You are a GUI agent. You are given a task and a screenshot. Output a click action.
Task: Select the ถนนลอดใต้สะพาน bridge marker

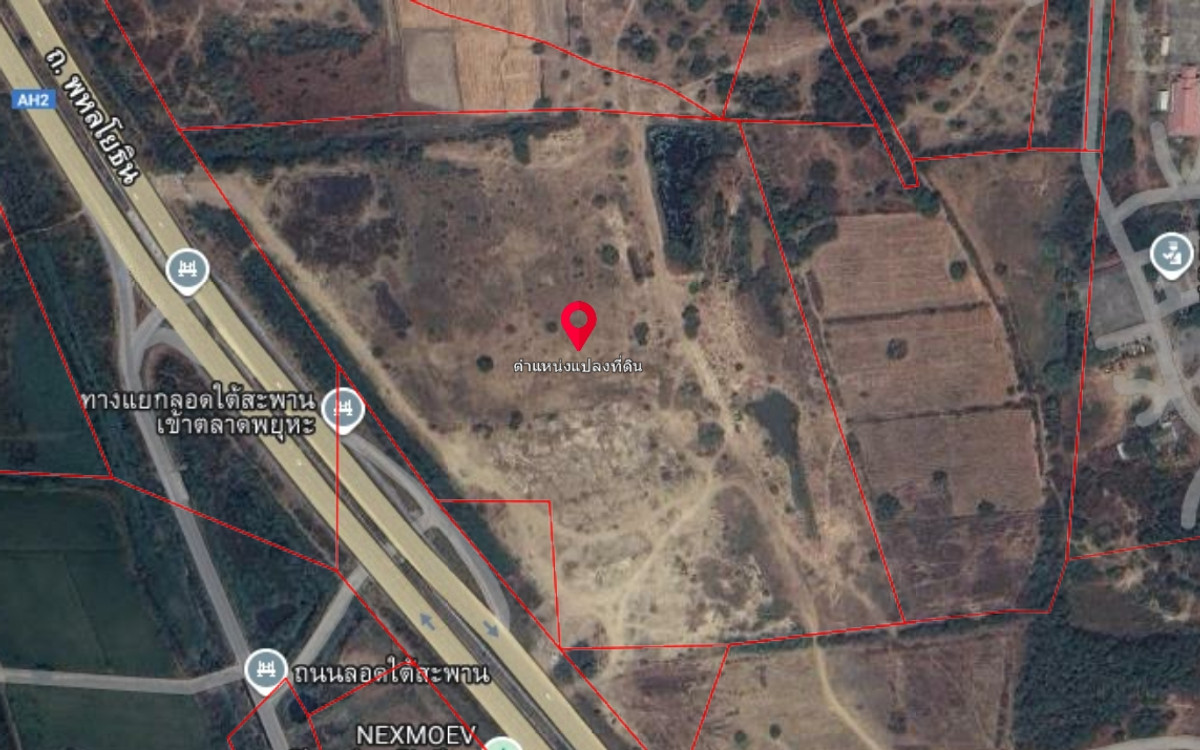(x=266, y=669)
